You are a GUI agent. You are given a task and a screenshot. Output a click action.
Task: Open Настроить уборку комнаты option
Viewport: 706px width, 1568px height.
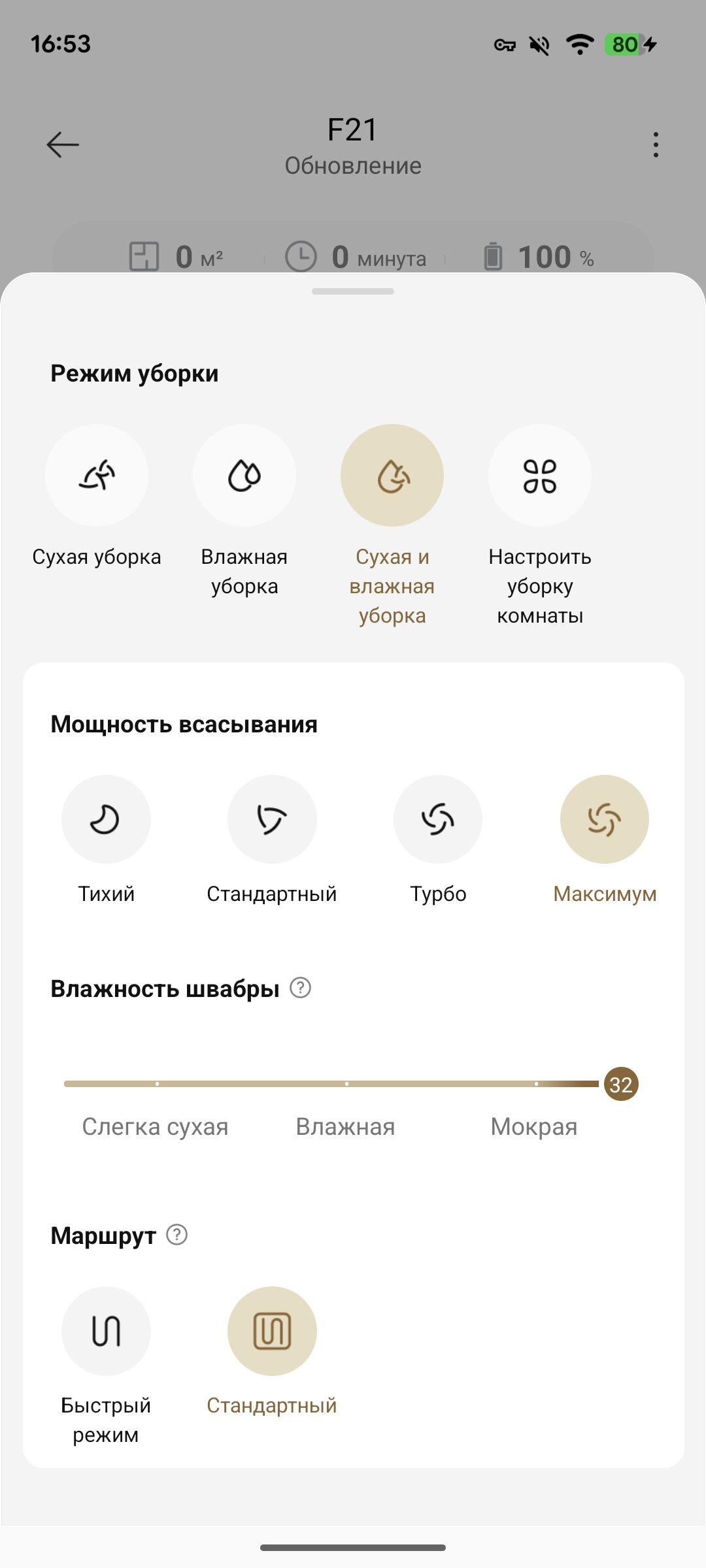(540, 476)
